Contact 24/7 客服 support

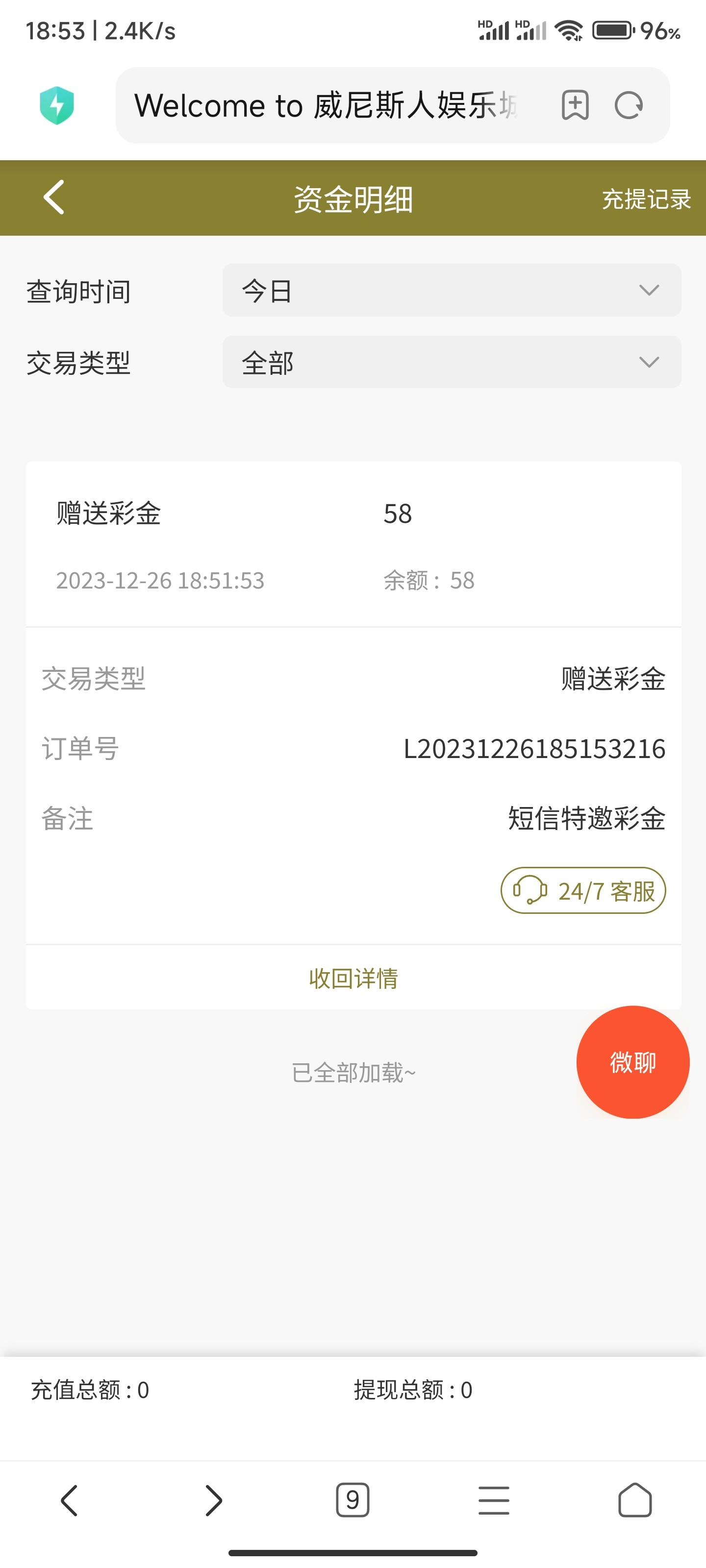(x=583, y=890)
